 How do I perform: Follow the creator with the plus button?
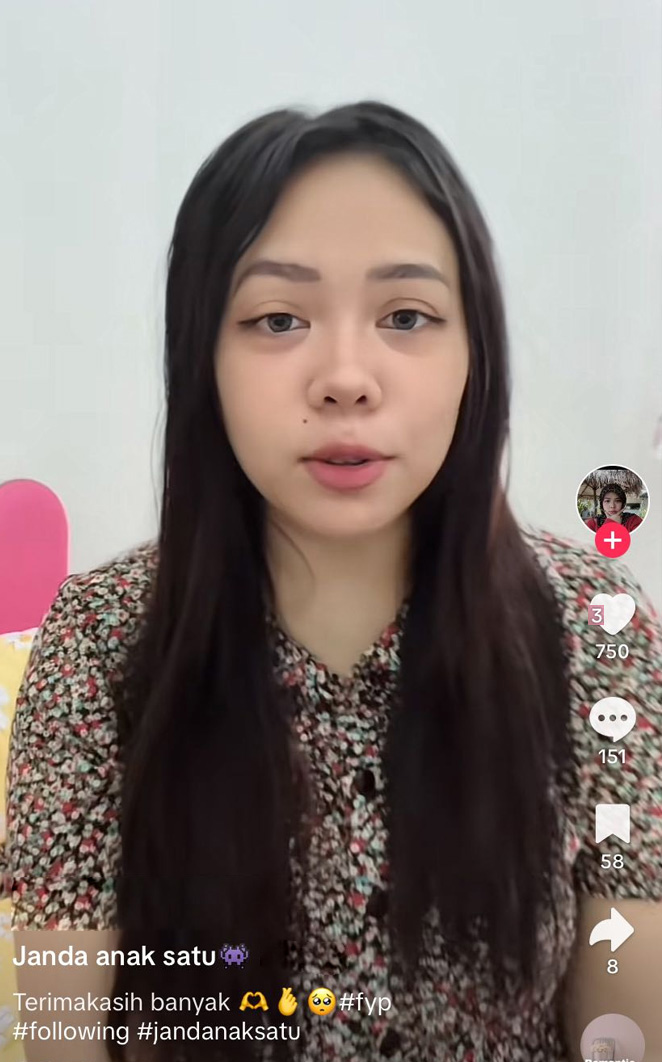pos(612,541)
